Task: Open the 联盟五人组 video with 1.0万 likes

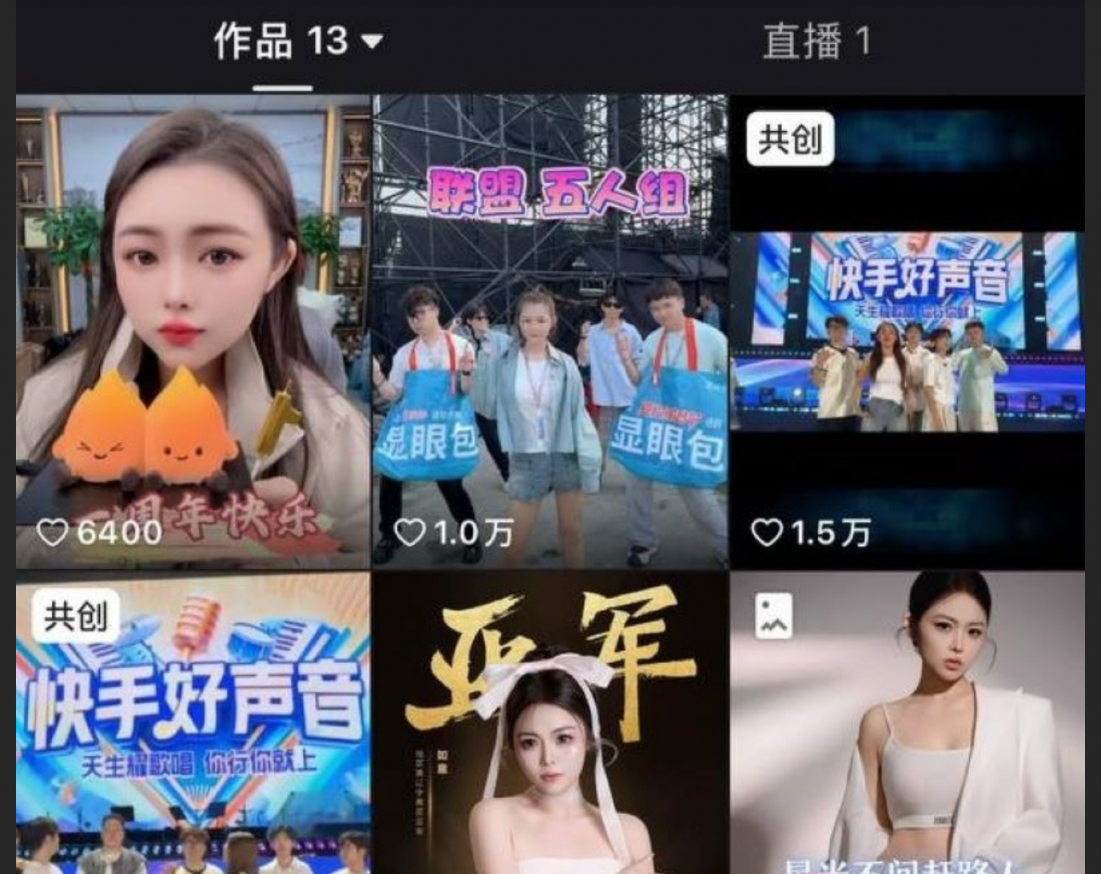Action: (x=550, y=330)
